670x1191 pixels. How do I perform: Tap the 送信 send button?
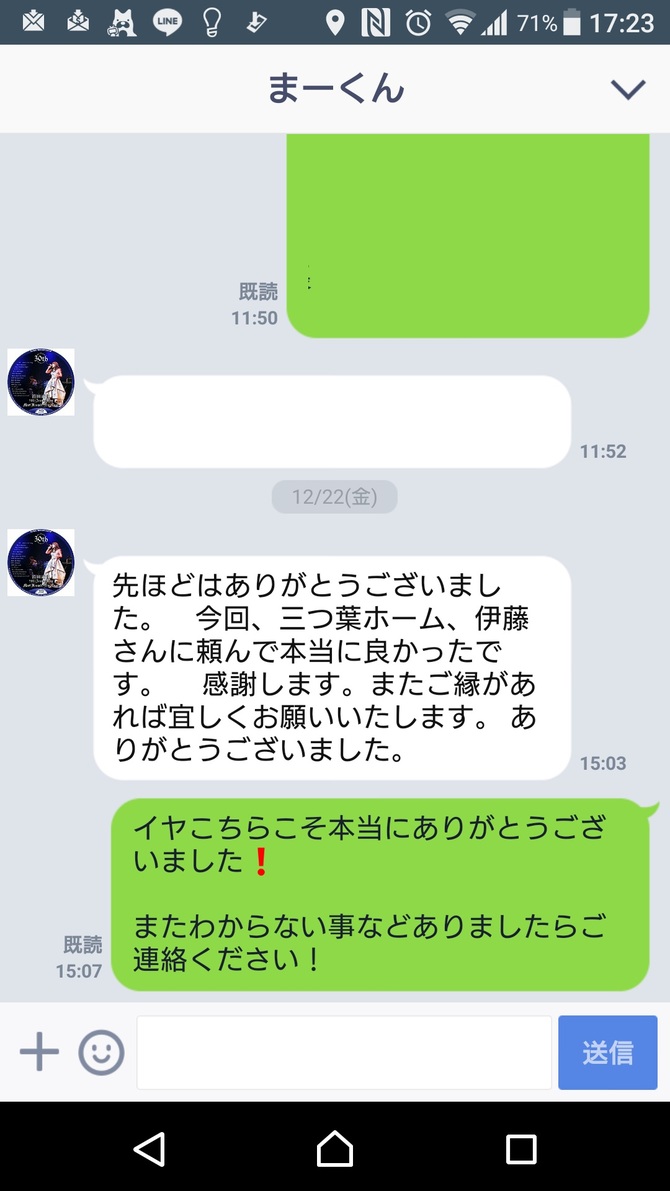coord(607,1052)
